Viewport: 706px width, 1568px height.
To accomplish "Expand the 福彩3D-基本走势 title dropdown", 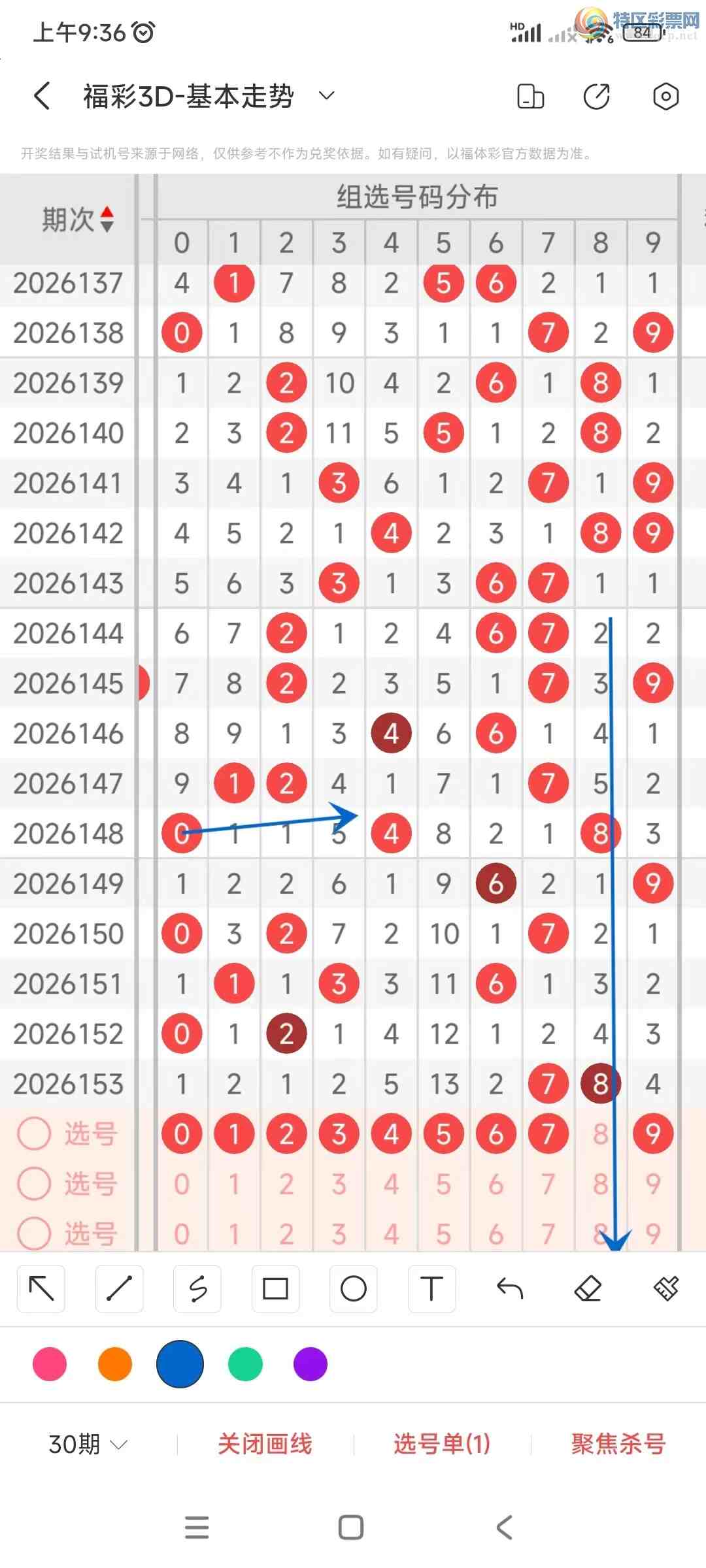I will click(x=326, y=96).
